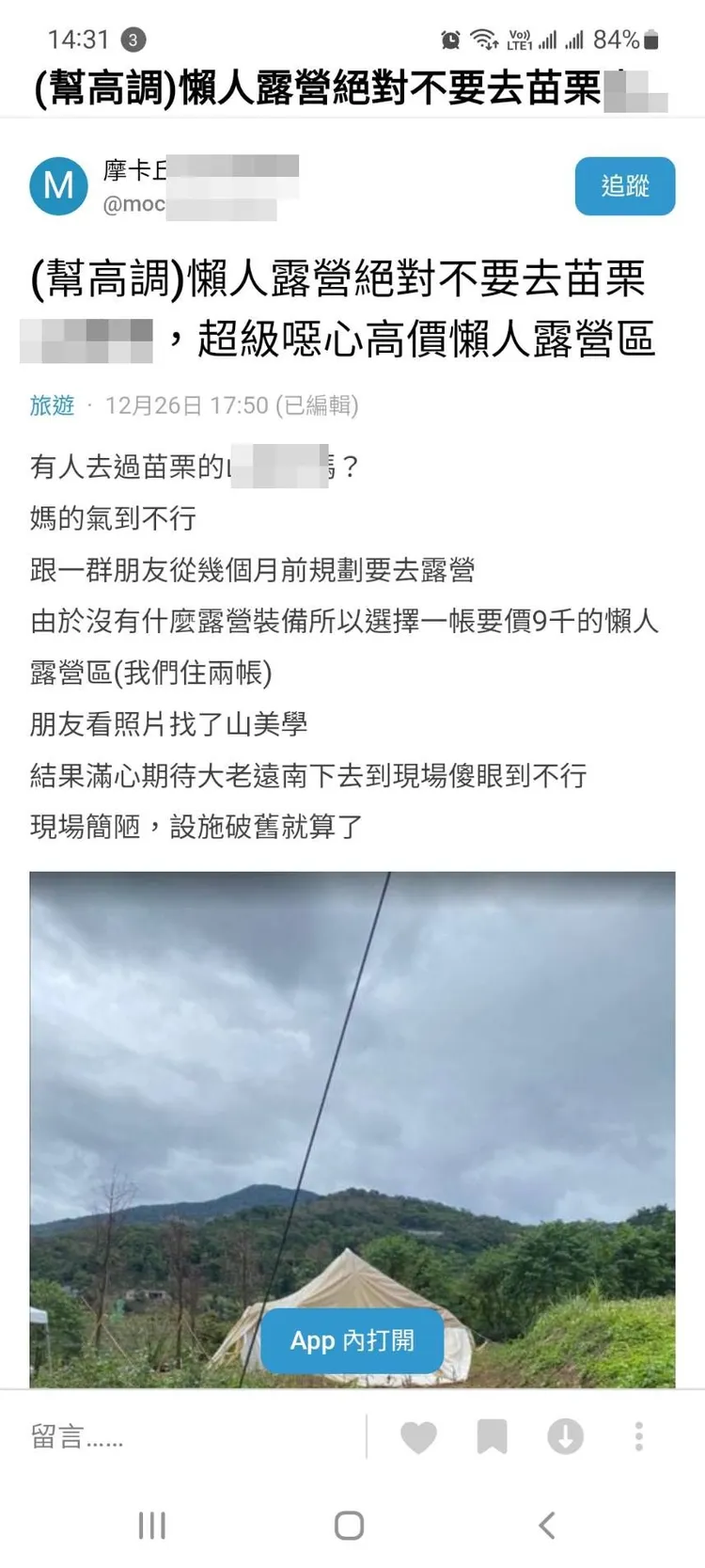Open the 旅遊 category page
The width and height of the screenshot is (705, 1568).
click(x=54, y=406)
